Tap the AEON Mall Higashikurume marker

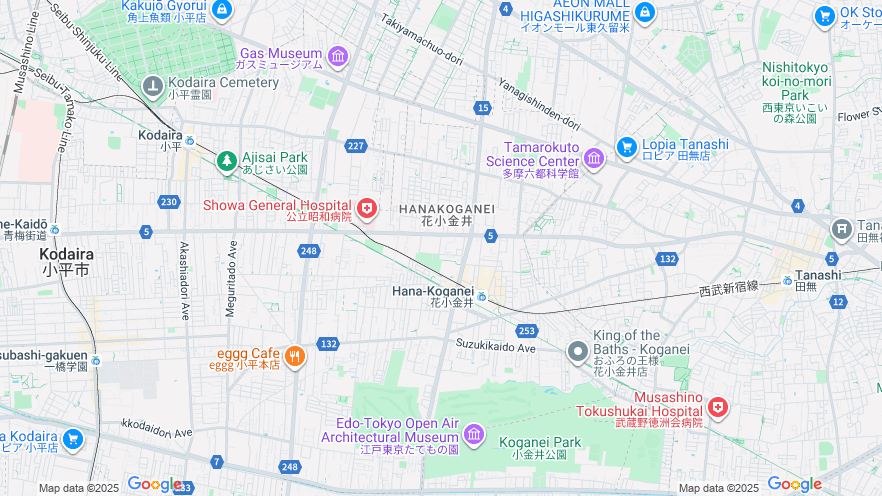coord(645,13)
